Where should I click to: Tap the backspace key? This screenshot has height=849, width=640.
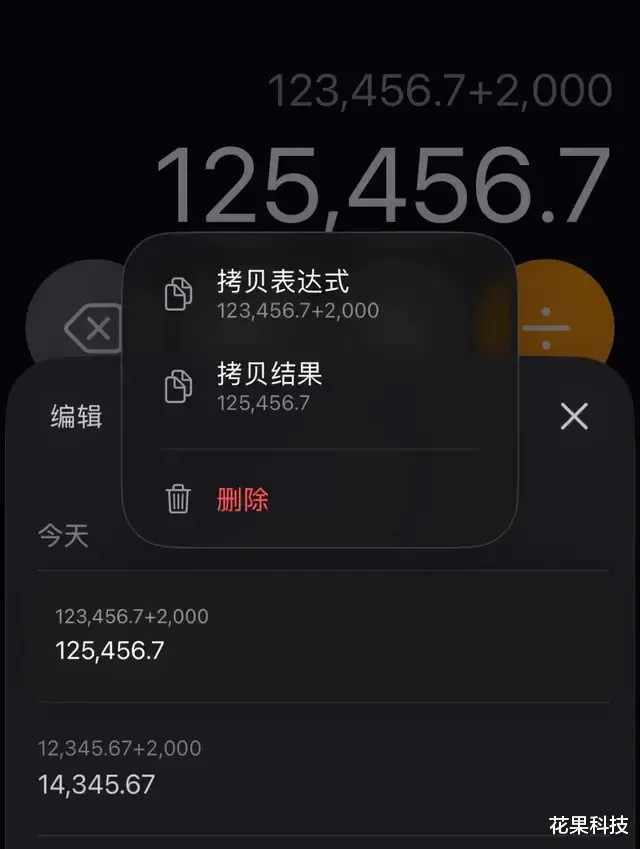click(x=88, y=326)
